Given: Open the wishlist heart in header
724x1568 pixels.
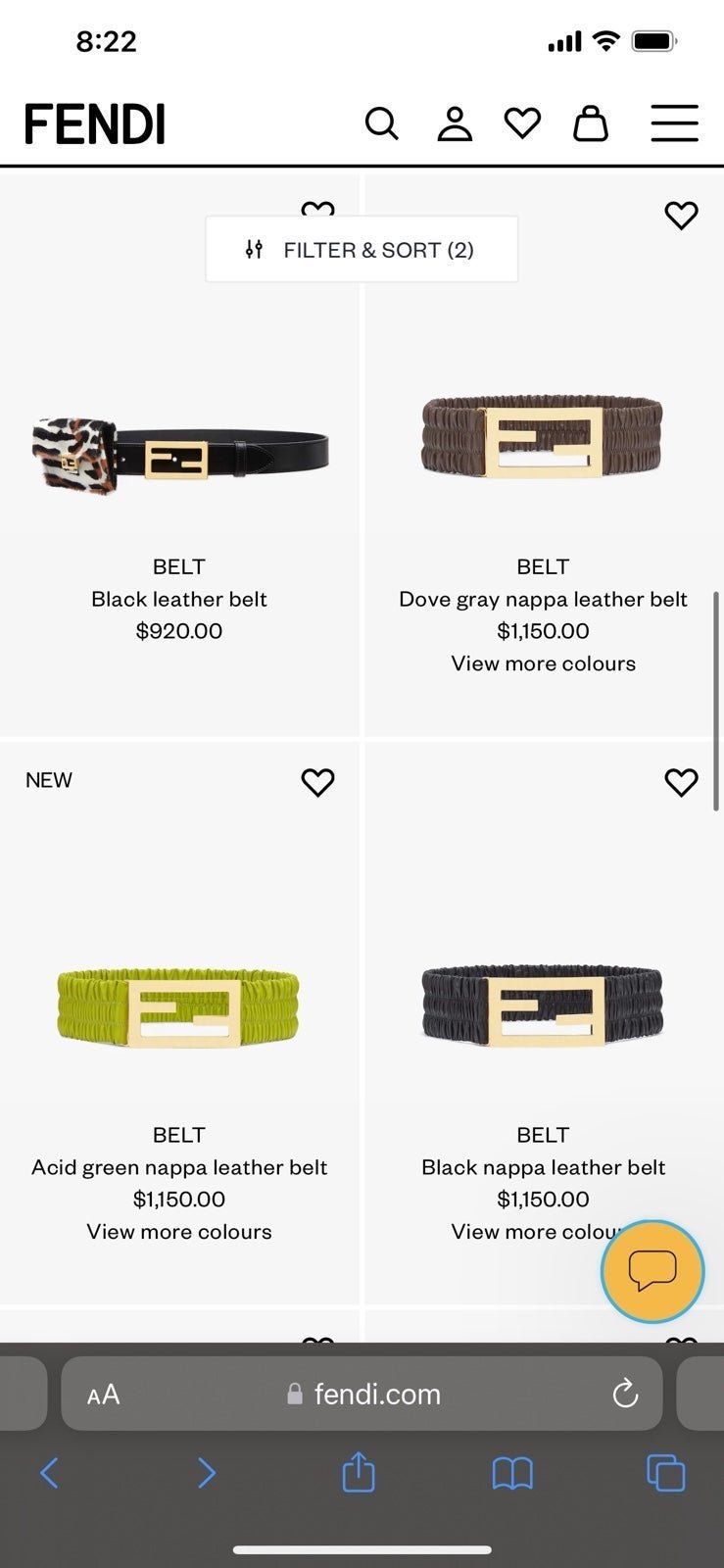Looking at the screenshot, I should tap(522, 123).
